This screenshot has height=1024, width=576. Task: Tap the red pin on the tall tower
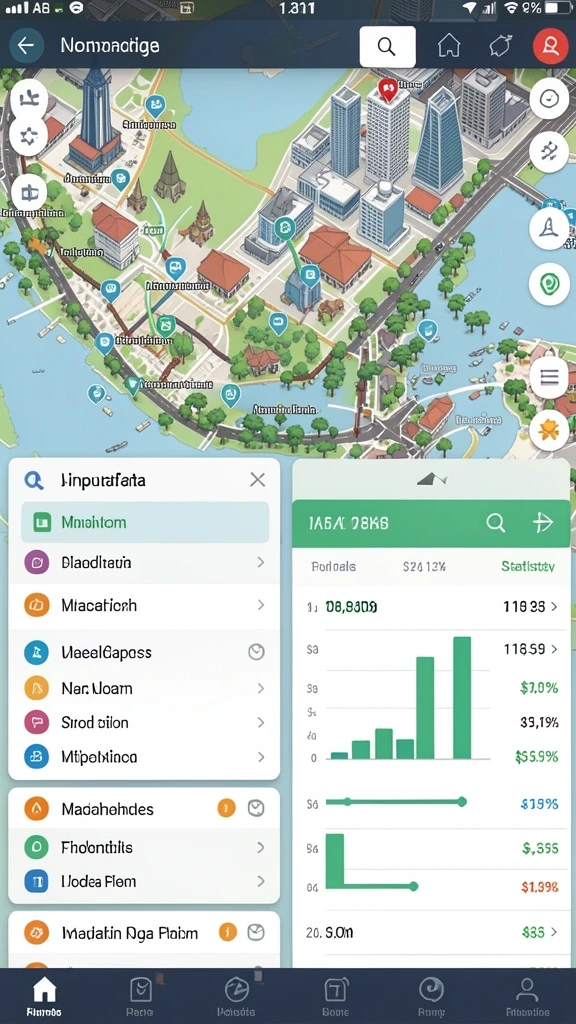tap(388, 90)
